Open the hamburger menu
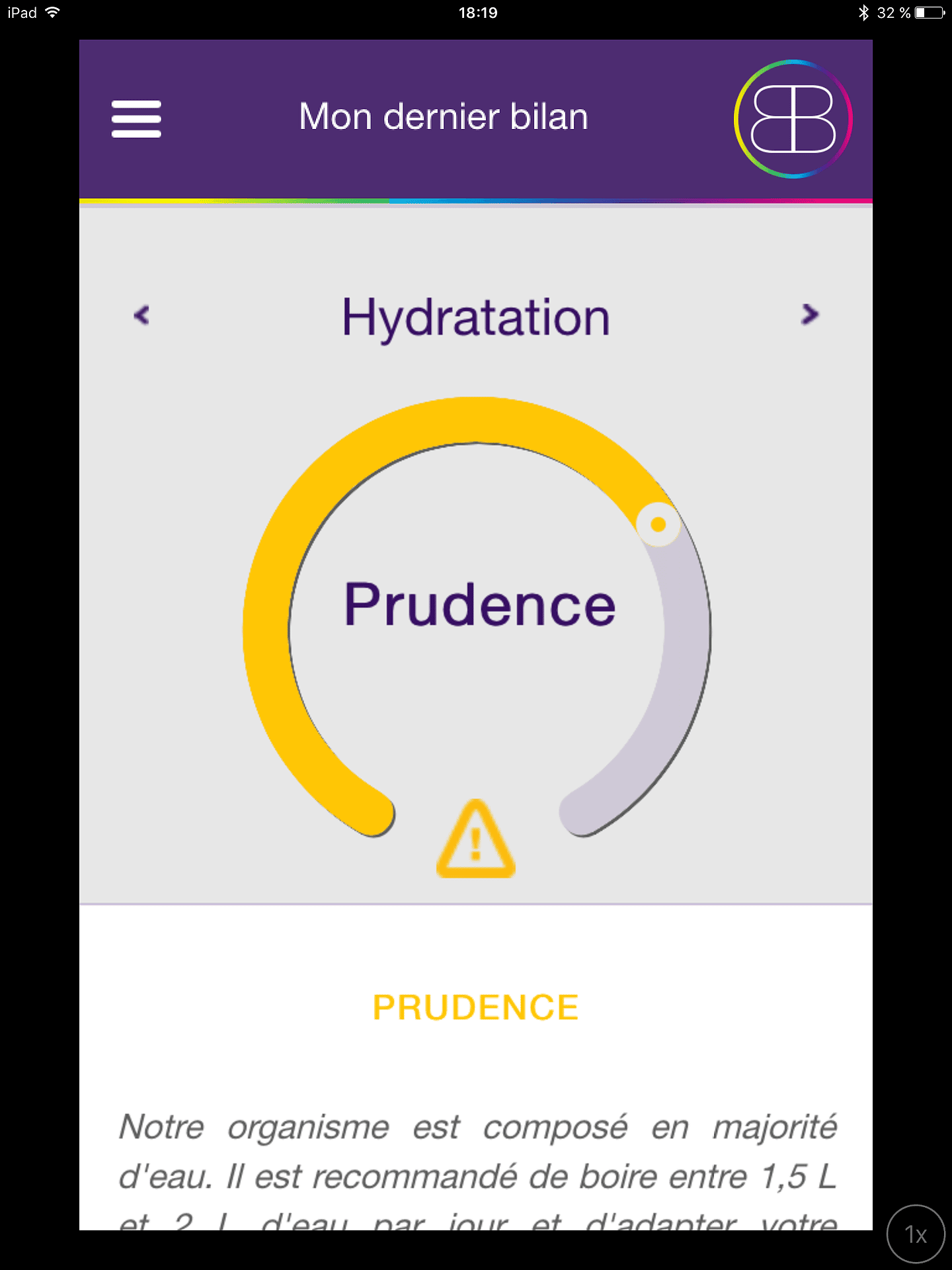952x1270 pixels. coord(136,119)
